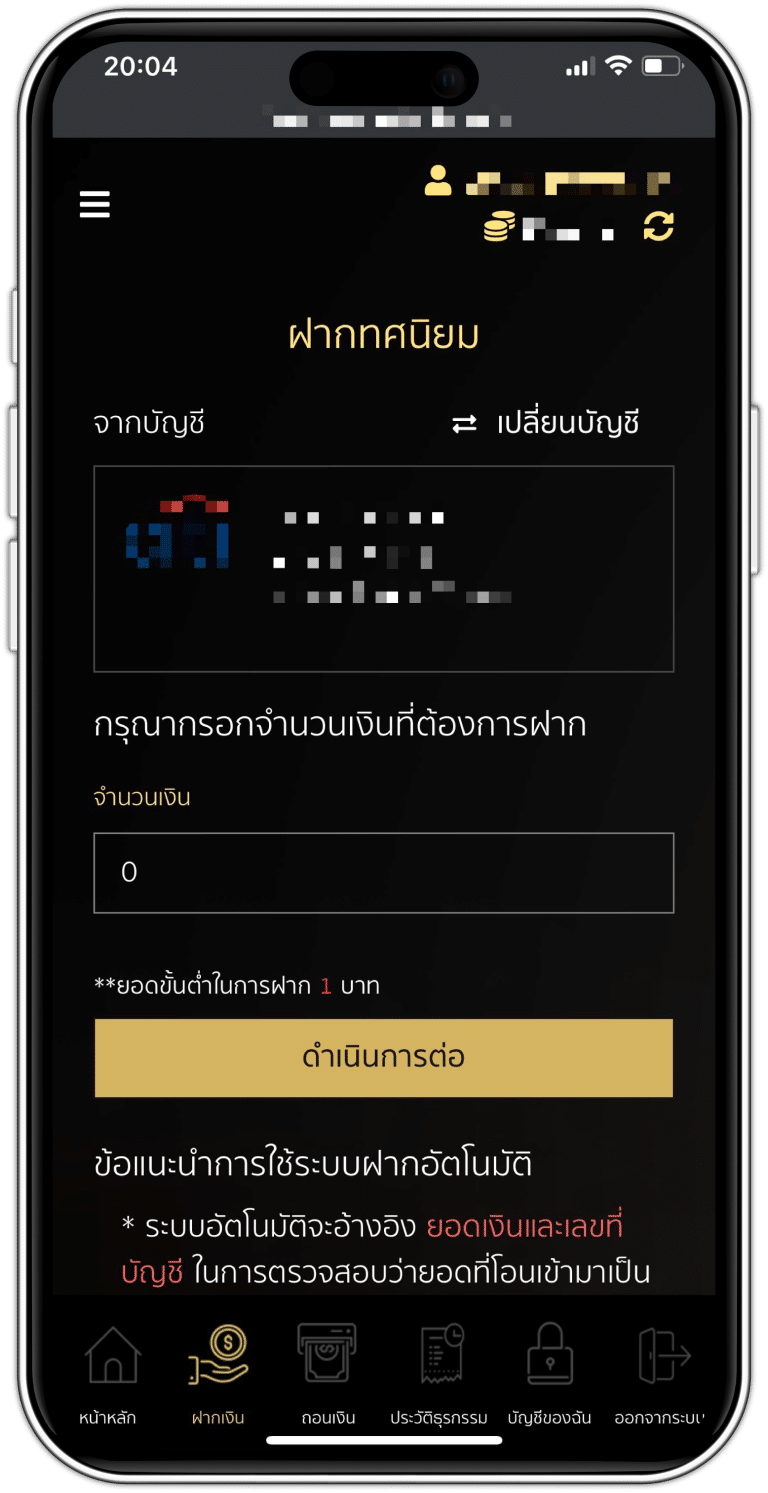Image resolution: width=768 pixels, height=1493 pixels.
Task: Refresh the coin balance
Action: click(x=658, y=226)
